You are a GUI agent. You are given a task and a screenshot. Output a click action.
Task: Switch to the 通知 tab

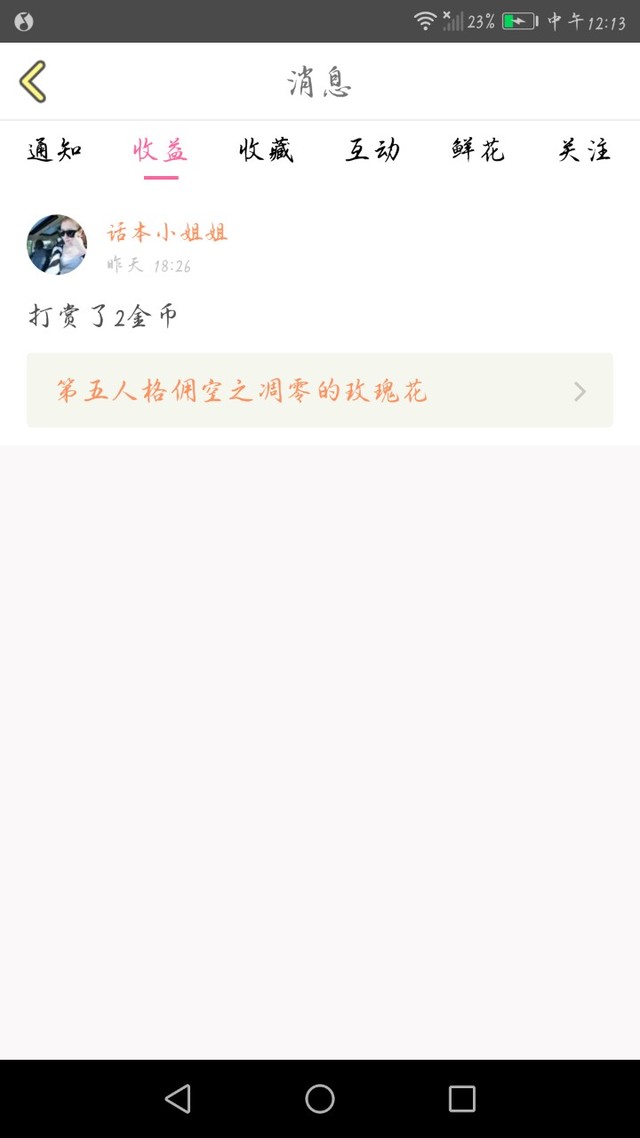coord(54,150)
